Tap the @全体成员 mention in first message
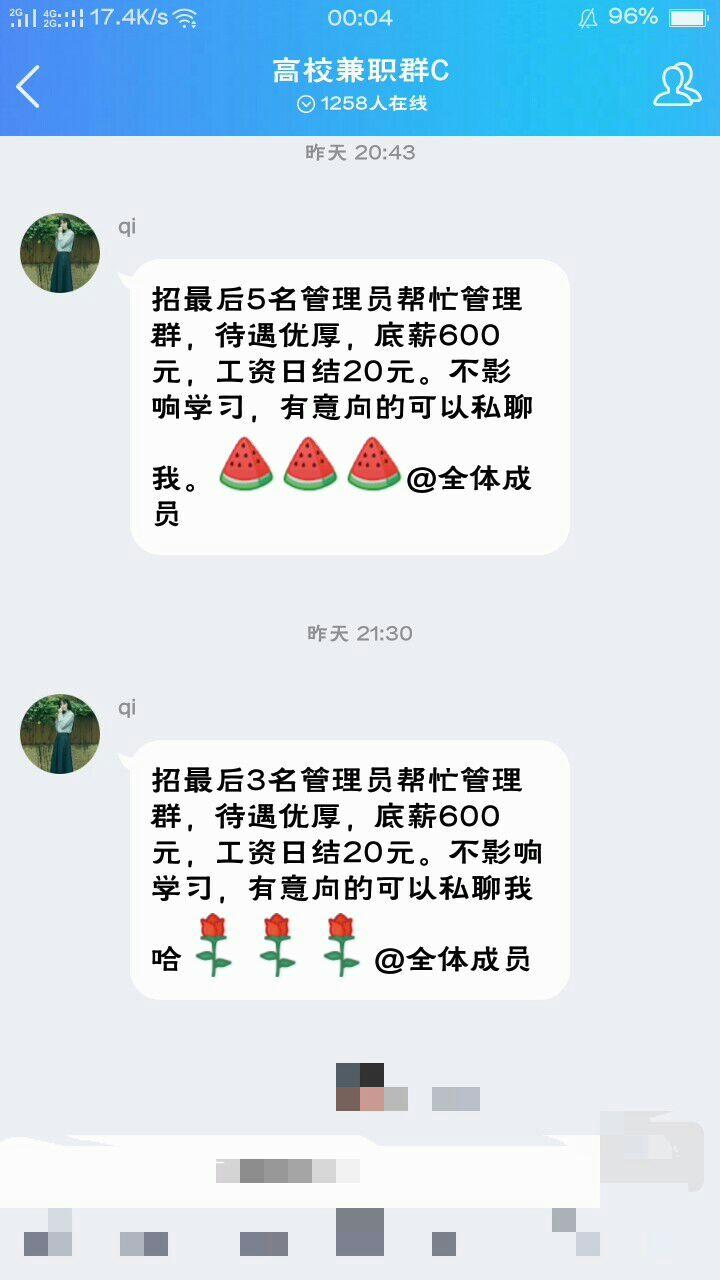The image size is (720, 1280). coord(472,480)
